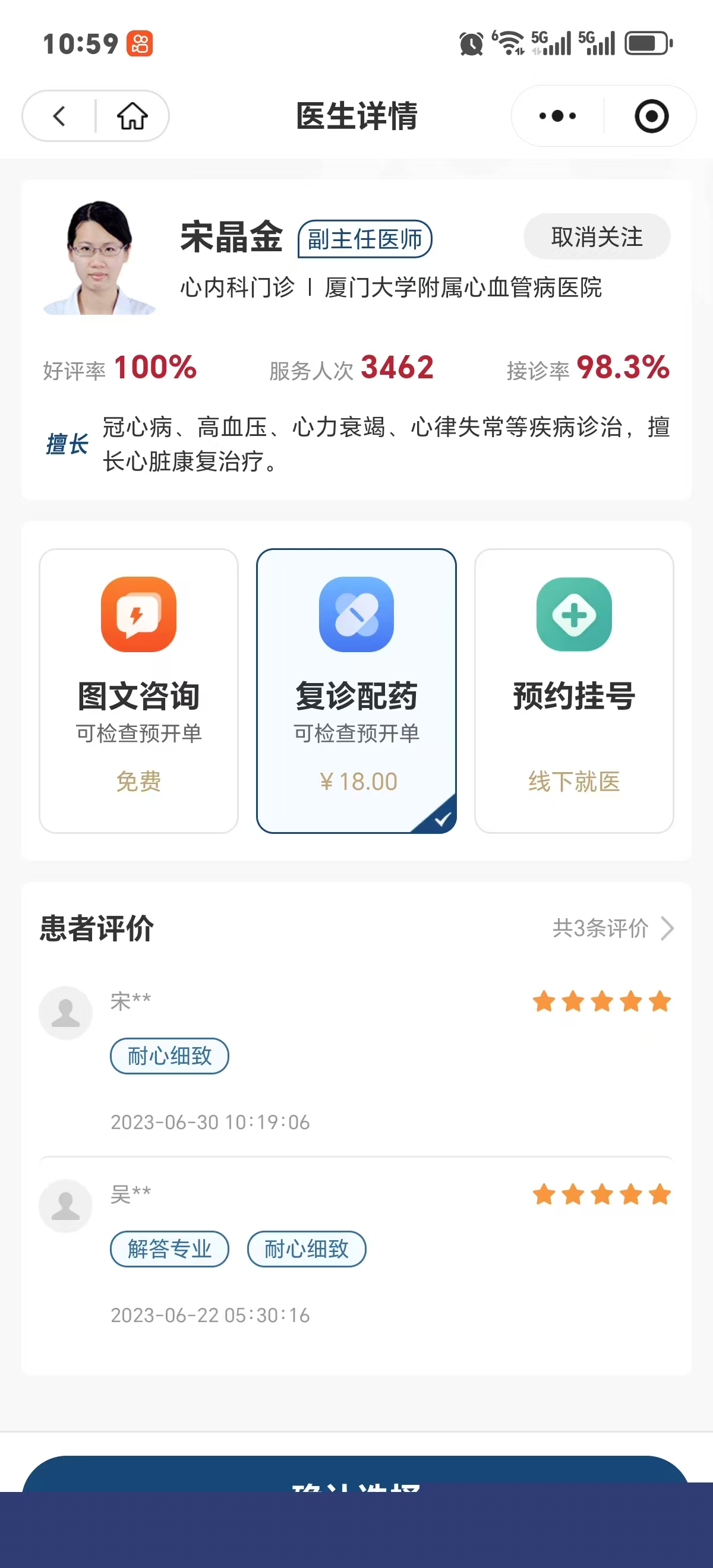Select the 预约挂号 appointment card
Image resolution: width=713 pixels, height=1568 pixels.
tap(573, 690)
